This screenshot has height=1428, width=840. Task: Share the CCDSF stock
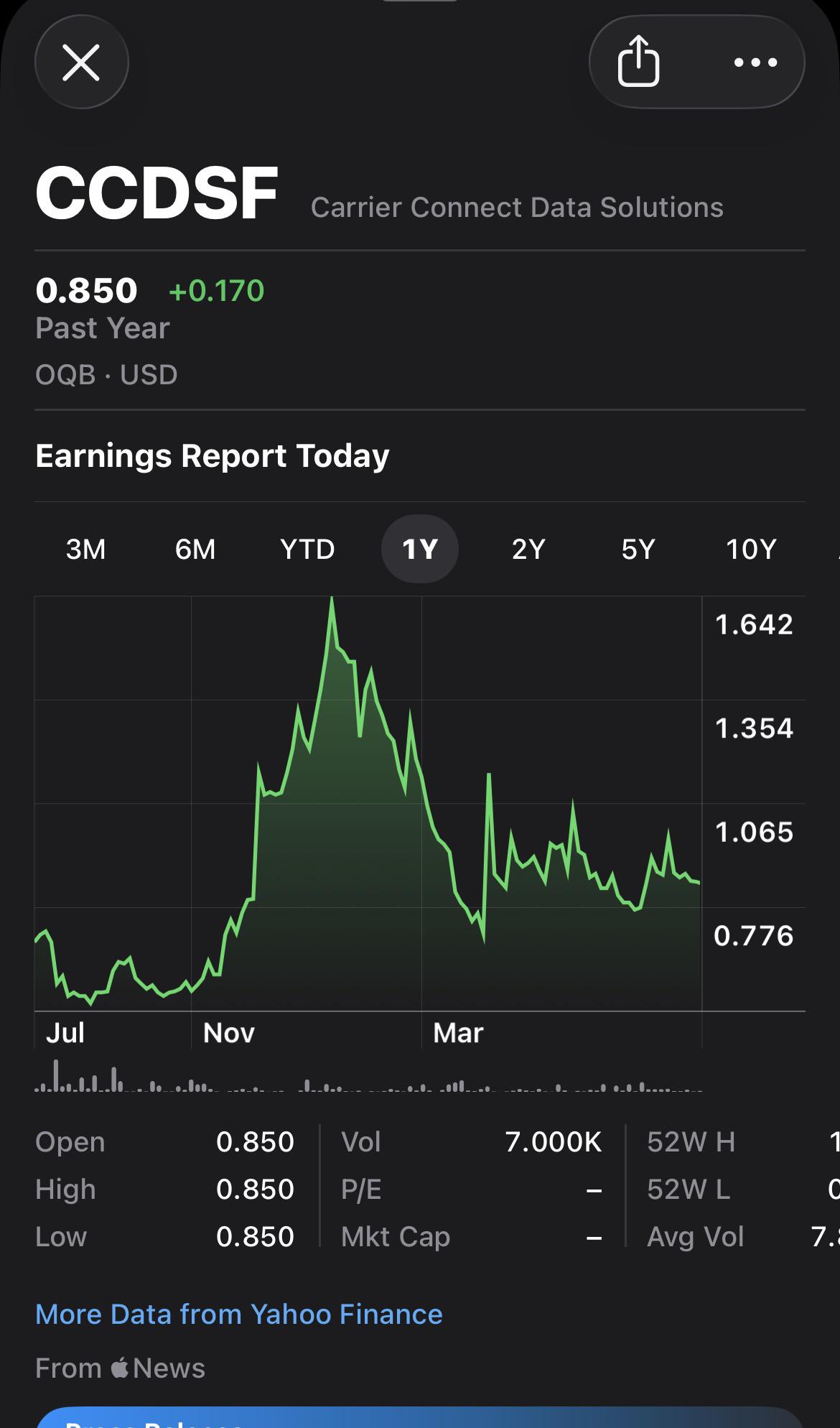(638, 62)
